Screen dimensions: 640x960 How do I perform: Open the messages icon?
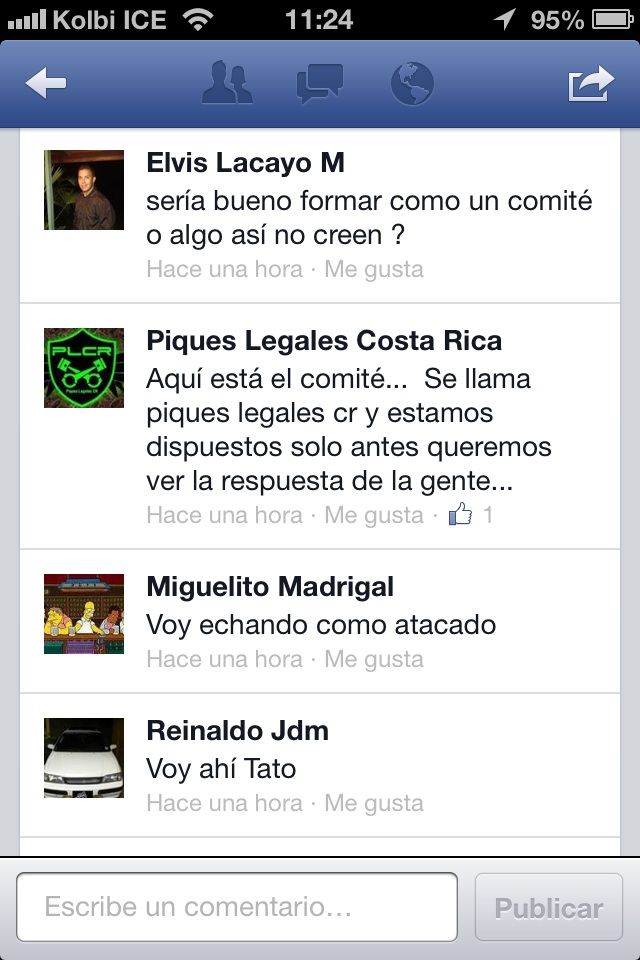(320, 84)
